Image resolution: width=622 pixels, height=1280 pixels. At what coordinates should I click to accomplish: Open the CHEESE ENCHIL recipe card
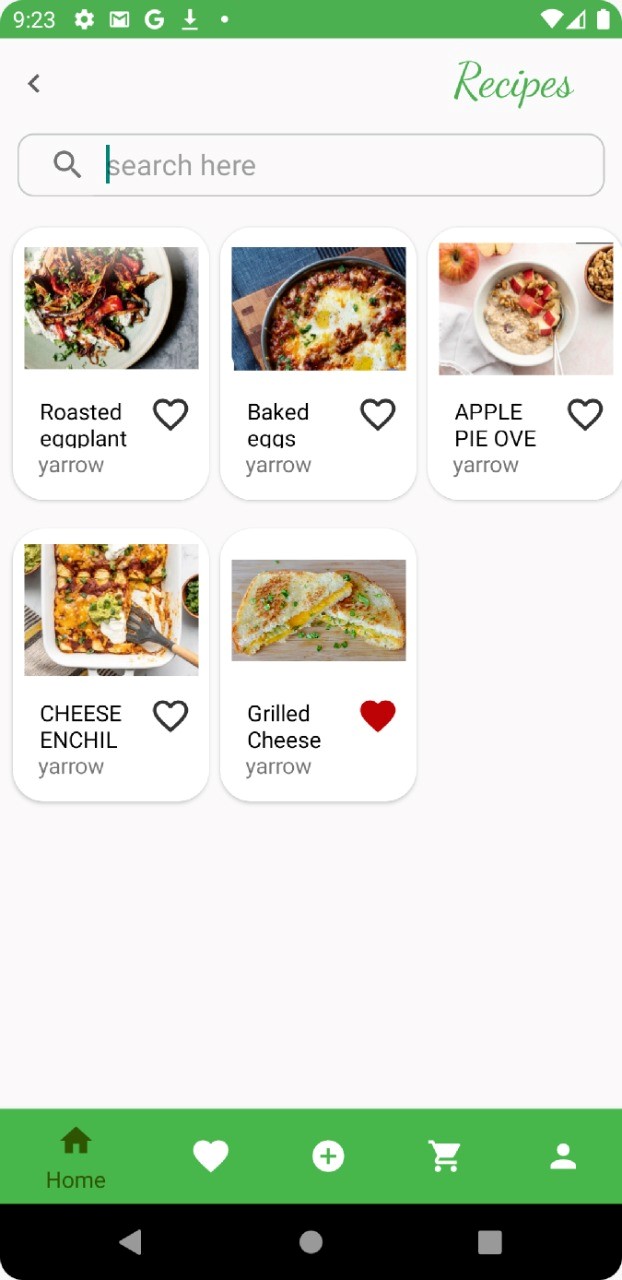111,610
